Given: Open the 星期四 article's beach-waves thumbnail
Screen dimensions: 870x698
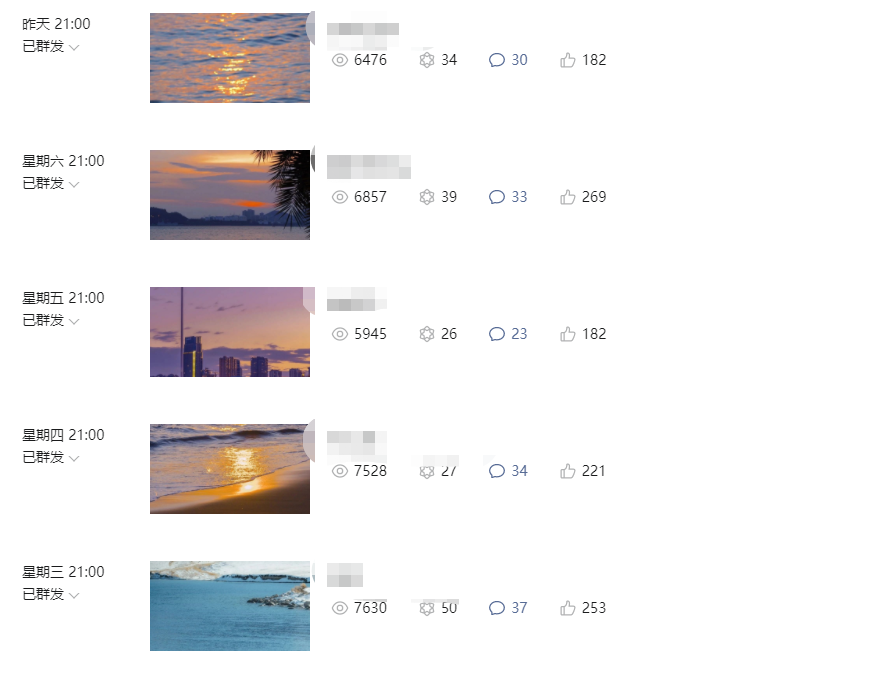Looking at the screenshot, I should tap(229, 469).
